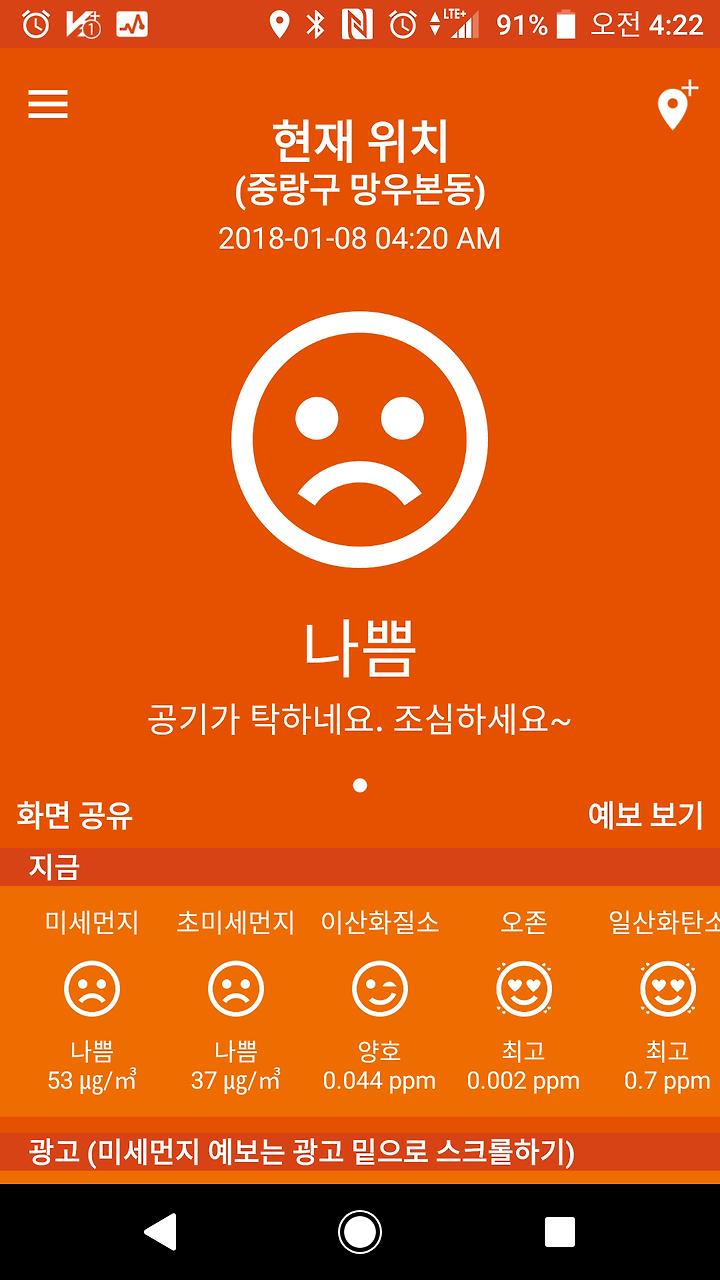Open the hamburger drawer menu
Viewport: 720px width, 1280px height.
tap(48, 104)
